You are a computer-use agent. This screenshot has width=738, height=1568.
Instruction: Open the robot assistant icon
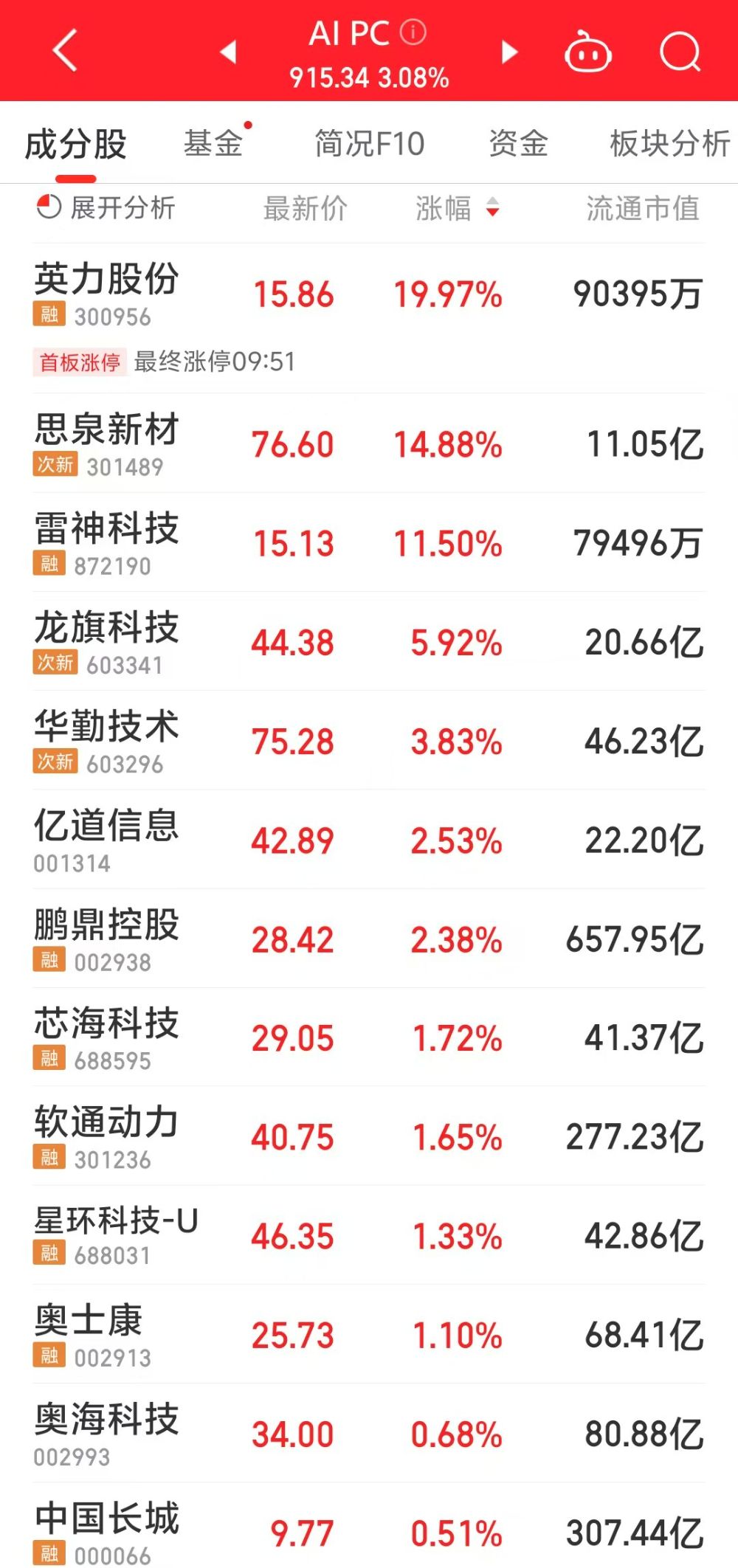[x=587, y=52]
